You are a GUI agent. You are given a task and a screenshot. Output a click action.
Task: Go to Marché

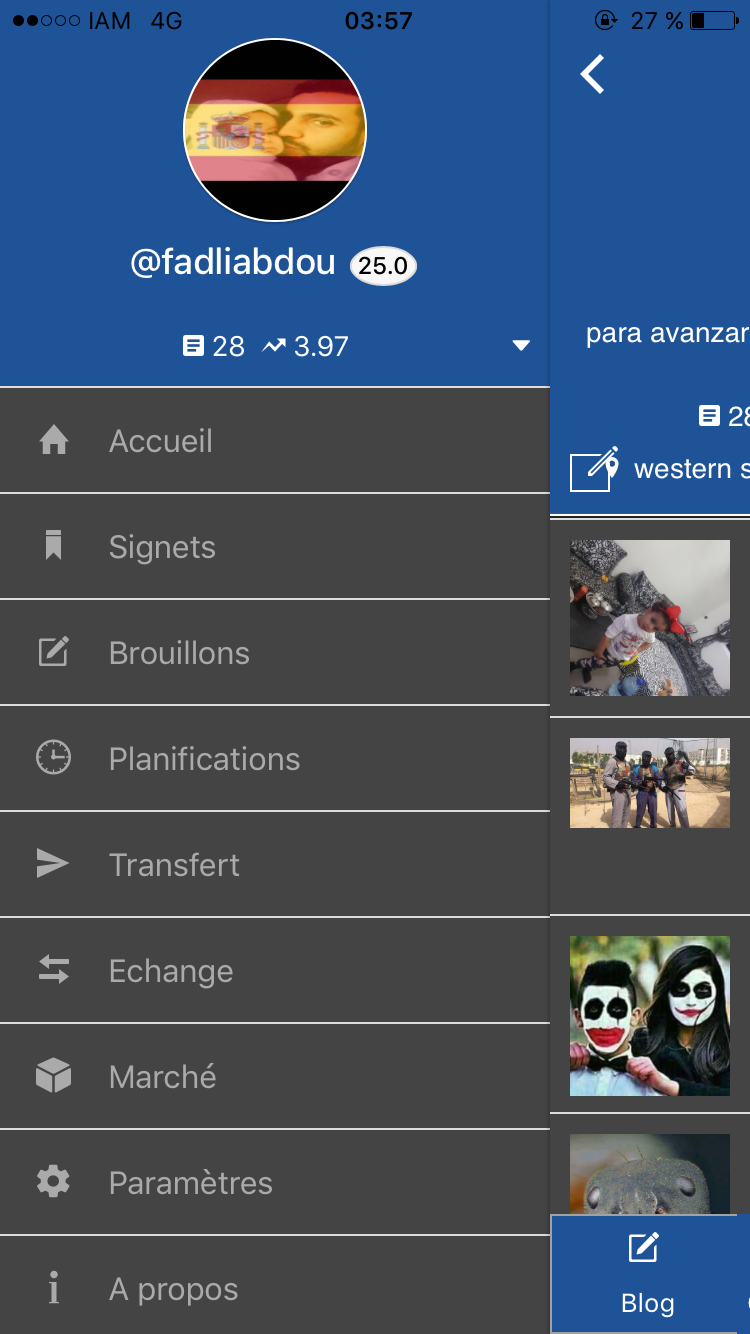click(x=162, y=1077)
